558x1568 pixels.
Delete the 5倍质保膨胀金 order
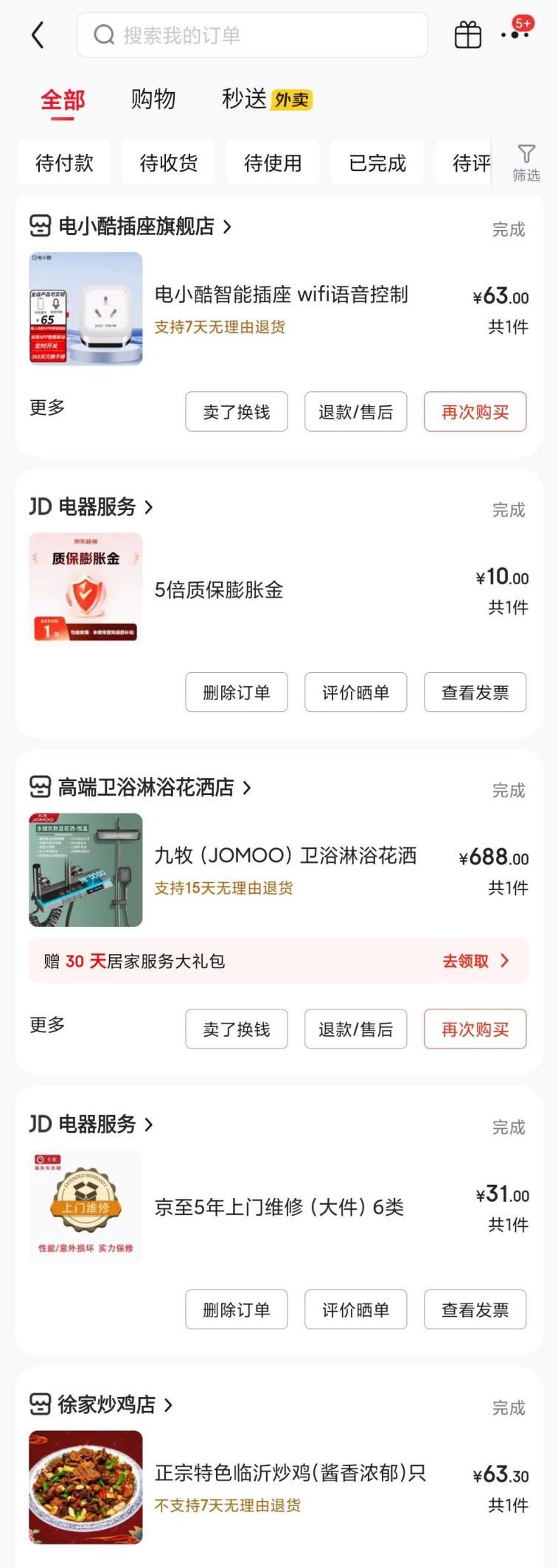coord(237,692)
